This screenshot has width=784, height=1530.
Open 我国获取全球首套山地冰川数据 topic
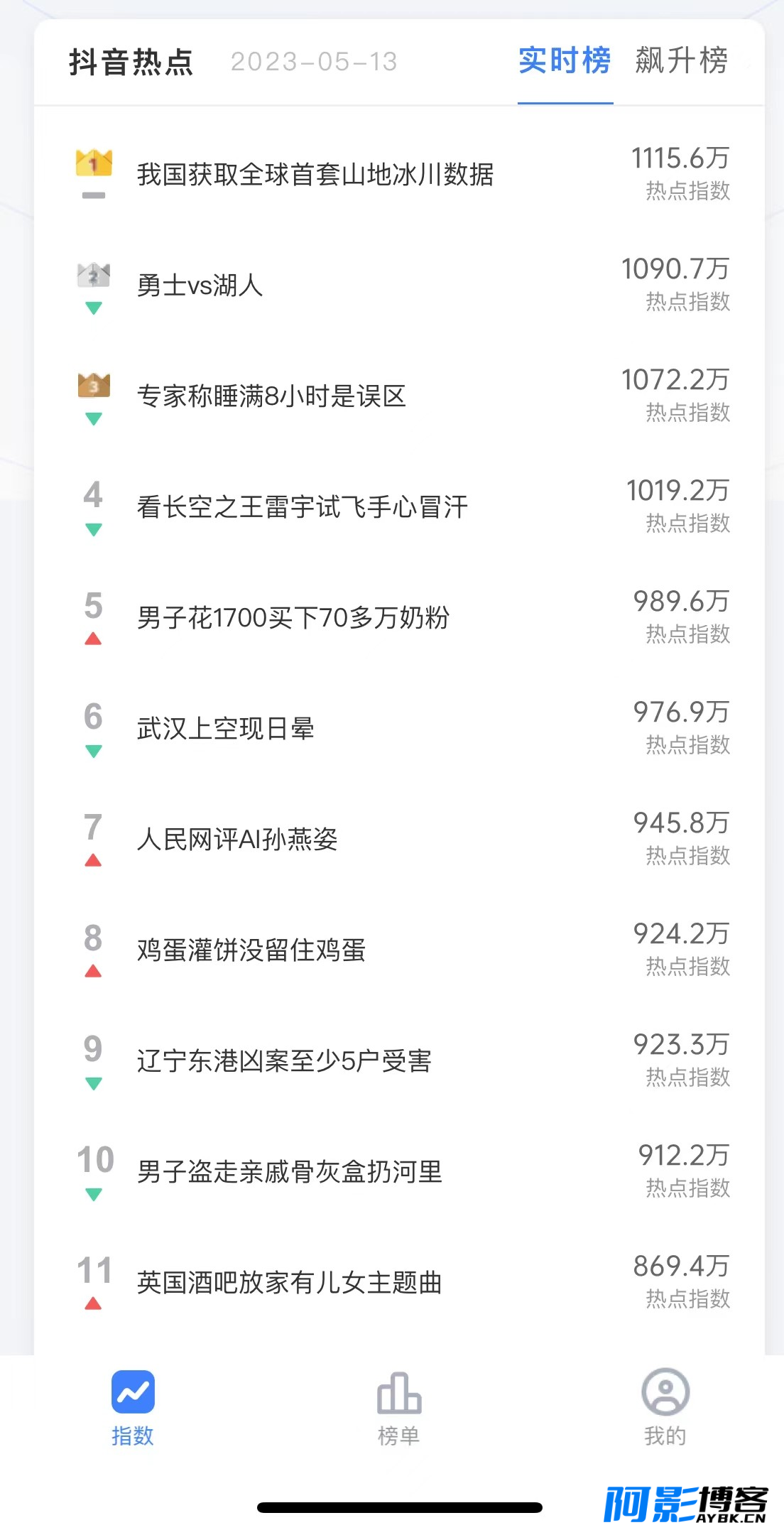pos(399,174)
